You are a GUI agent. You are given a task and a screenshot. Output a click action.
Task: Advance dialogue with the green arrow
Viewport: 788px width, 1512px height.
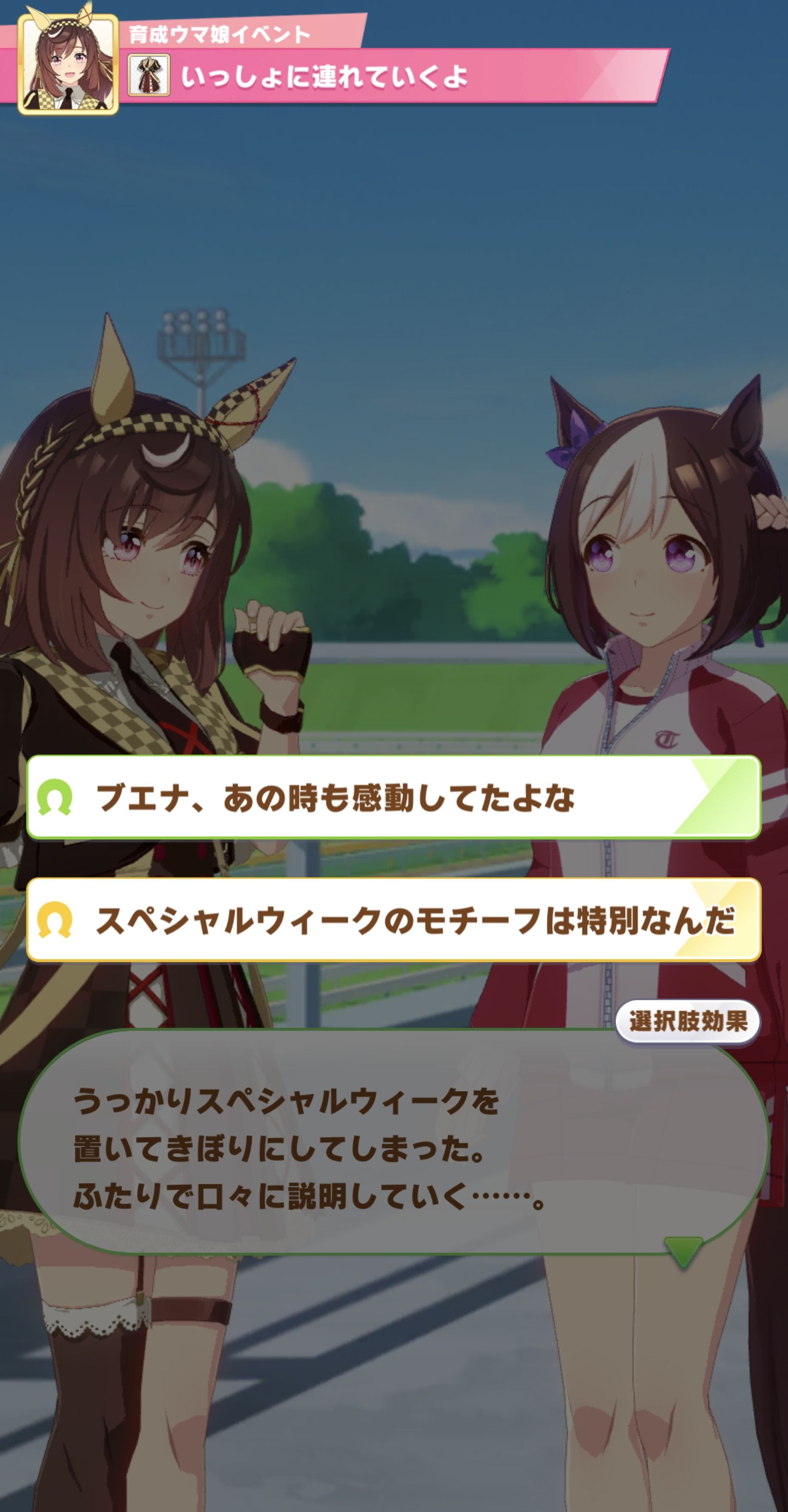coord(683,1251)
